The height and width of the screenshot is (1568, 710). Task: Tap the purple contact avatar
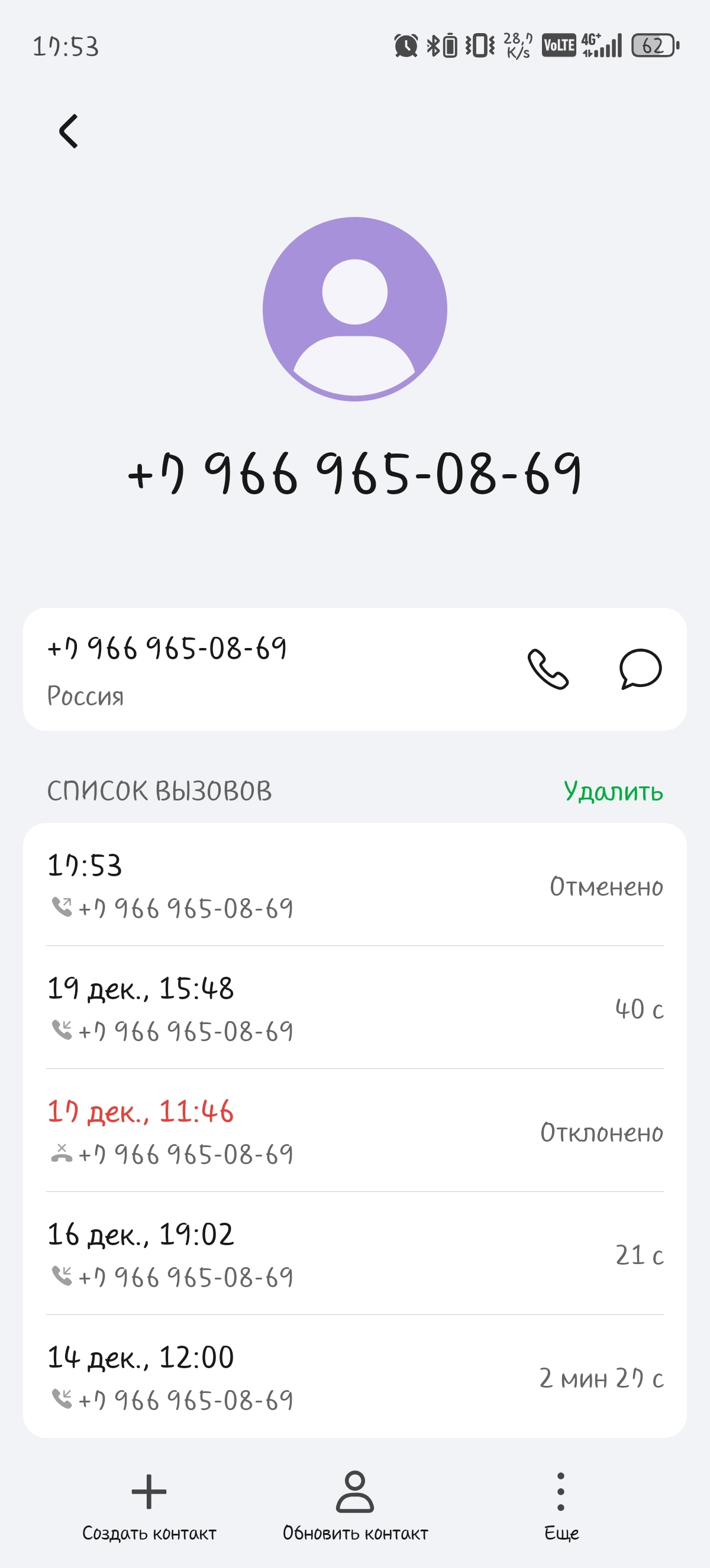355,309
